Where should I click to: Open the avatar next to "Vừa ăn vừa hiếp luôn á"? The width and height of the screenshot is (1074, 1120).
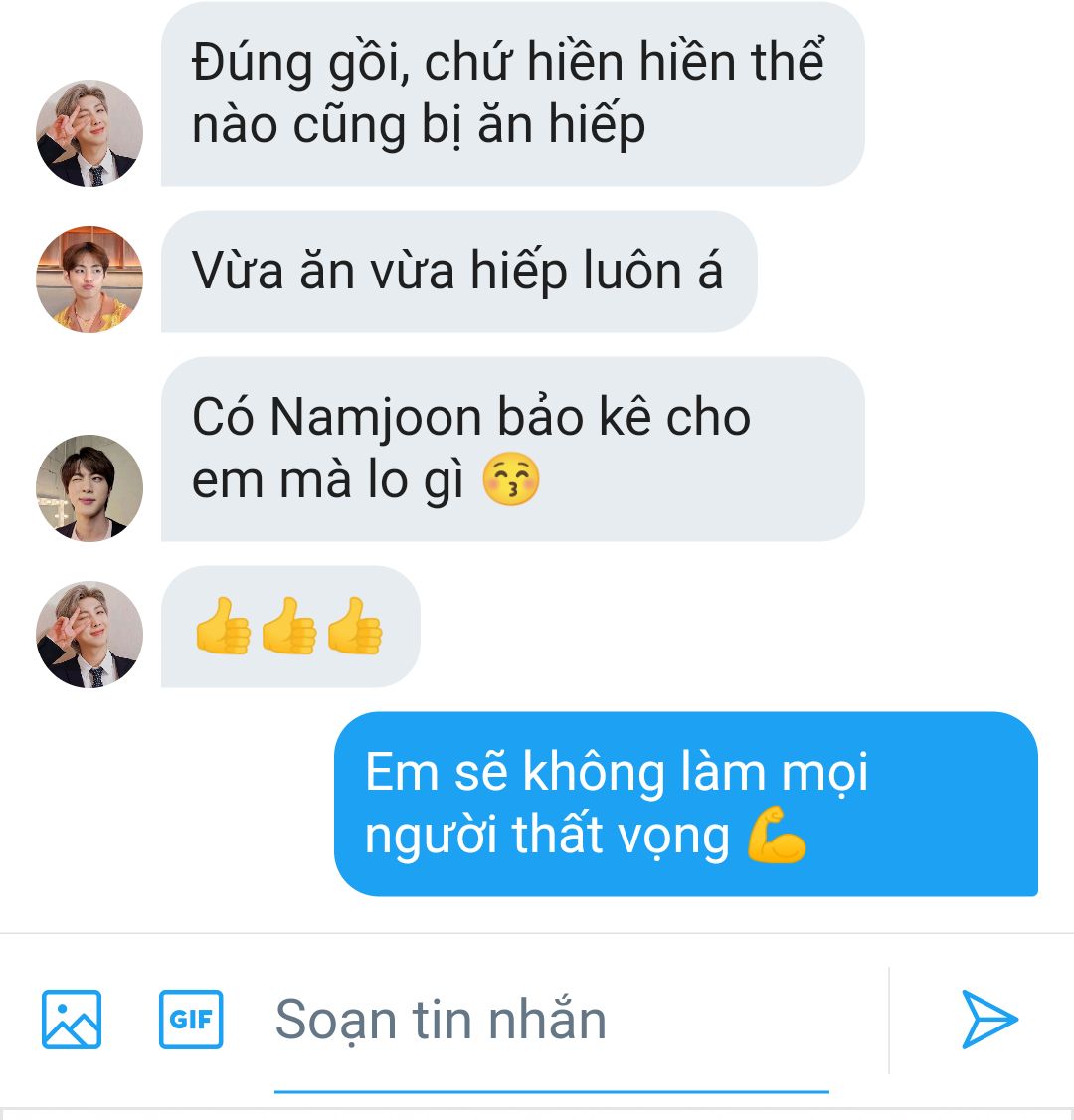point(89,279)
